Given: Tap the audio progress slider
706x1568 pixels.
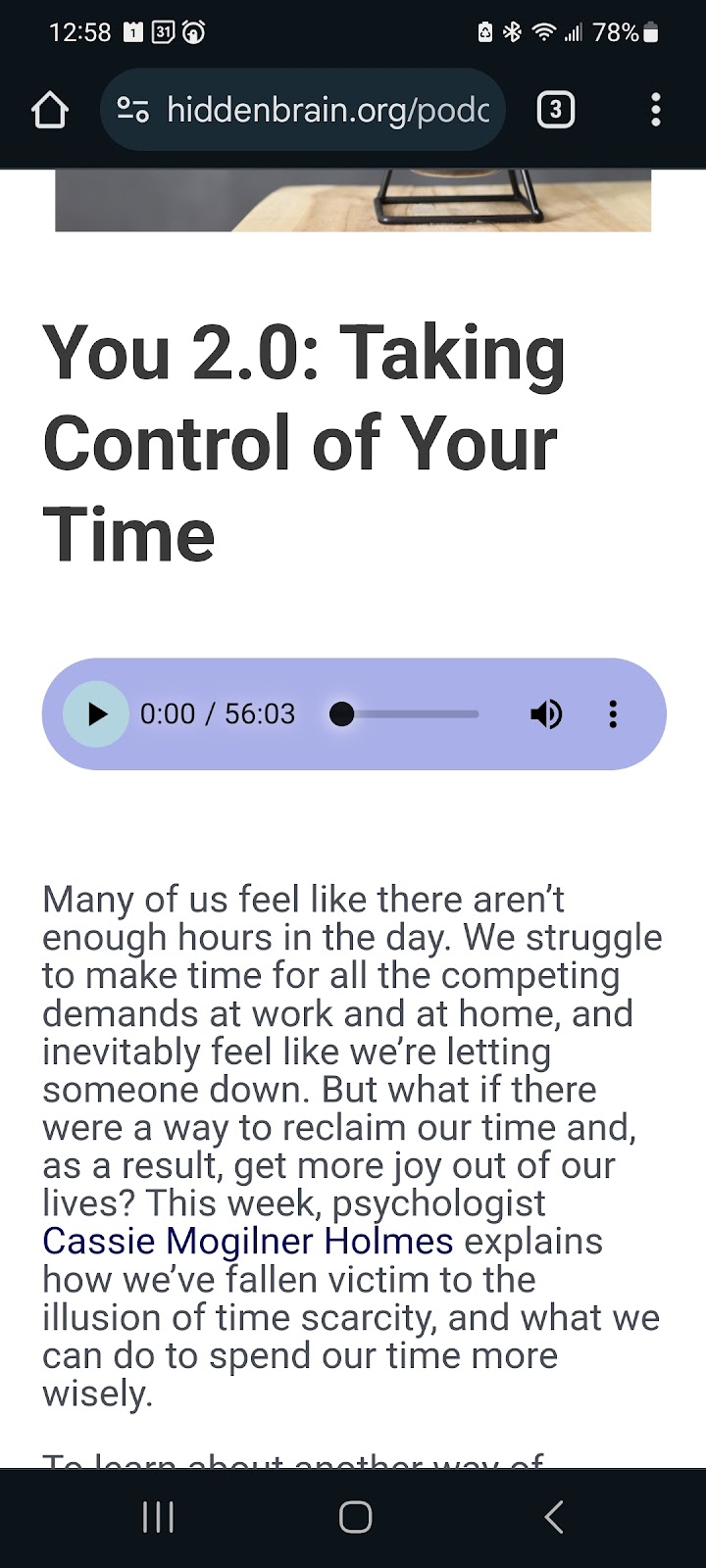Looking at the screenshot, I should [410, 713].
